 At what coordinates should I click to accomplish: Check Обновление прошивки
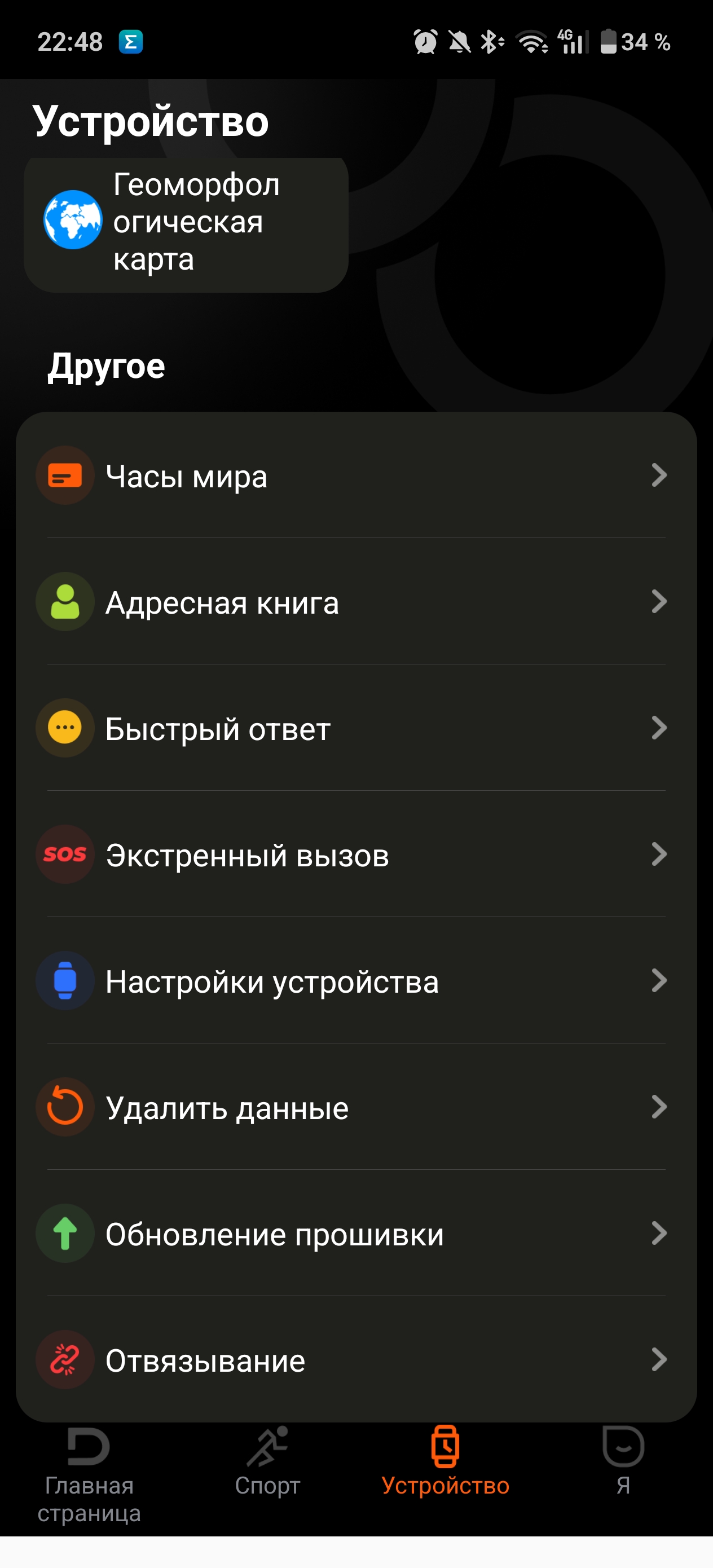[356, 1234]
